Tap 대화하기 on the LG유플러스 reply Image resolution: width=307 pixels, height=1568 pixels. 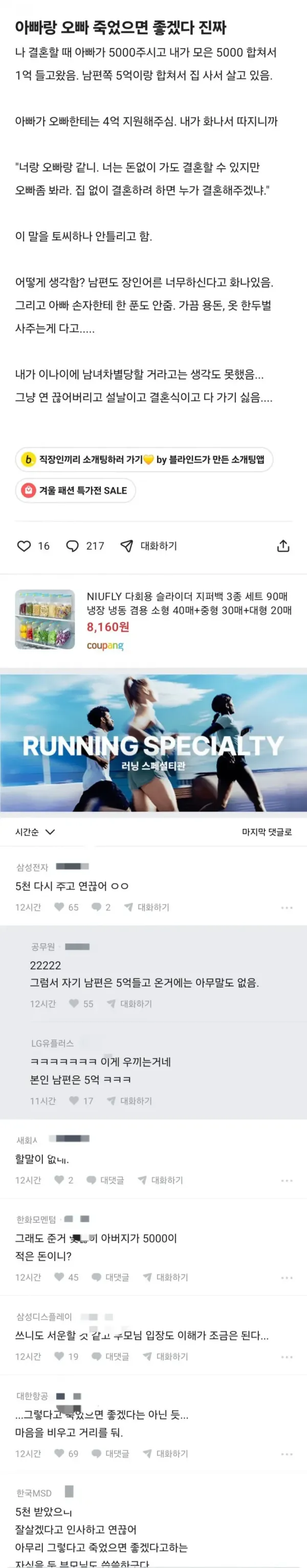coord(130,1100)
